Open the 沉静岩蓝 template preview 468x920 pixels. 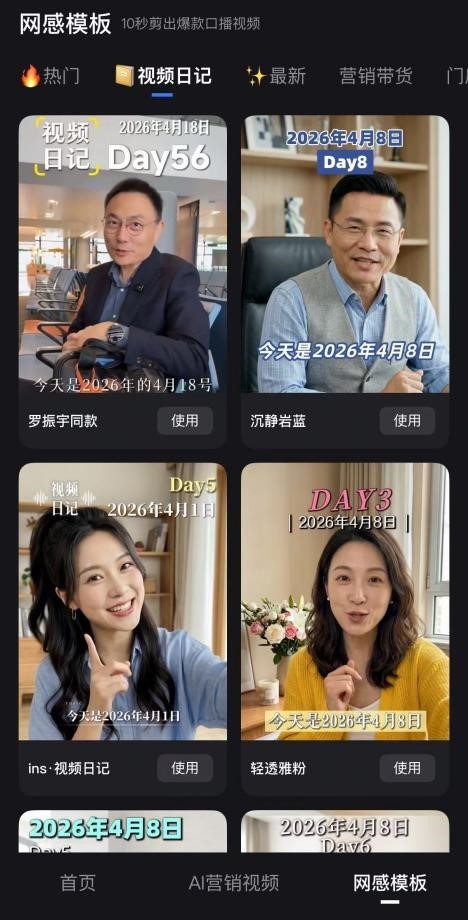[345, 254]
